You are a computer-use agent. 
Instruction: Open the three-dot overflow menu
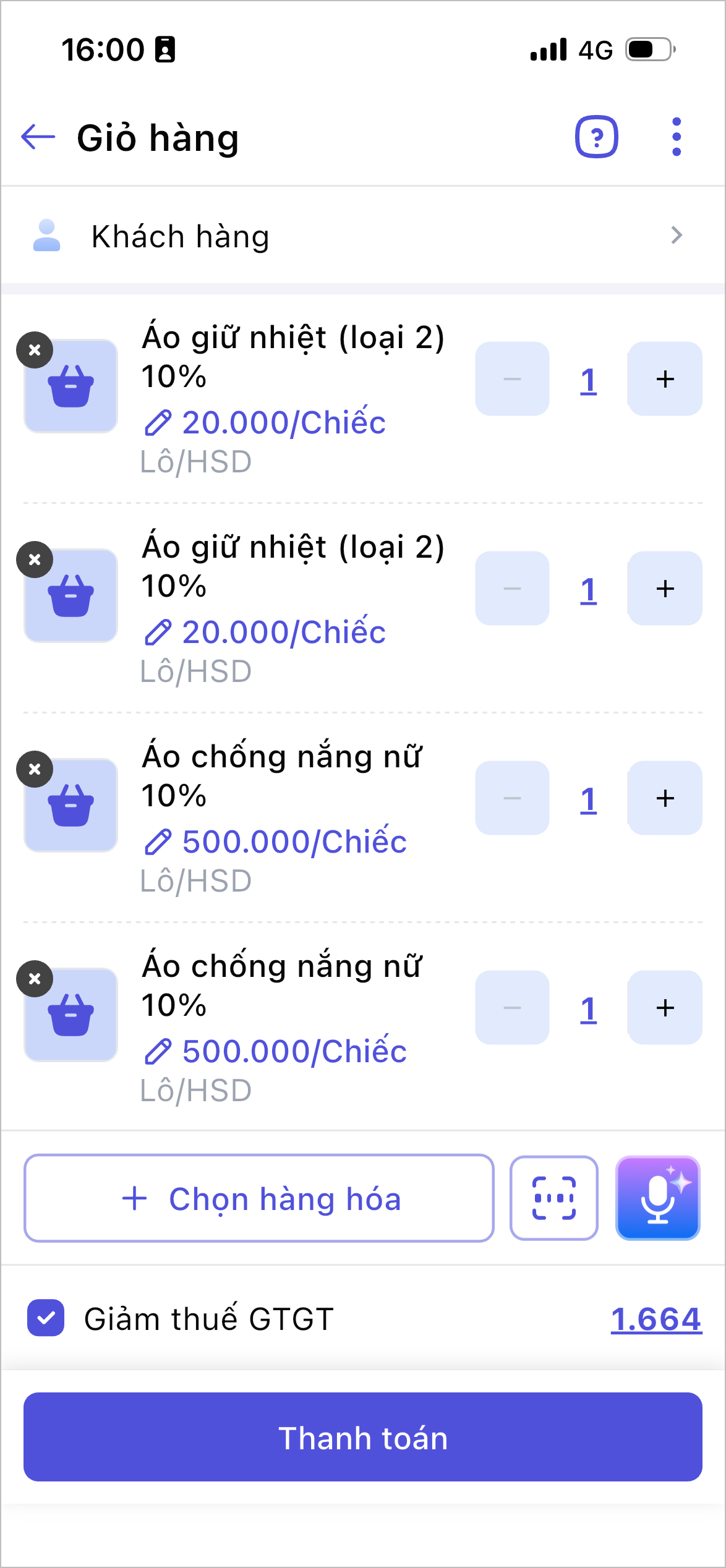[x=676, y=137]
